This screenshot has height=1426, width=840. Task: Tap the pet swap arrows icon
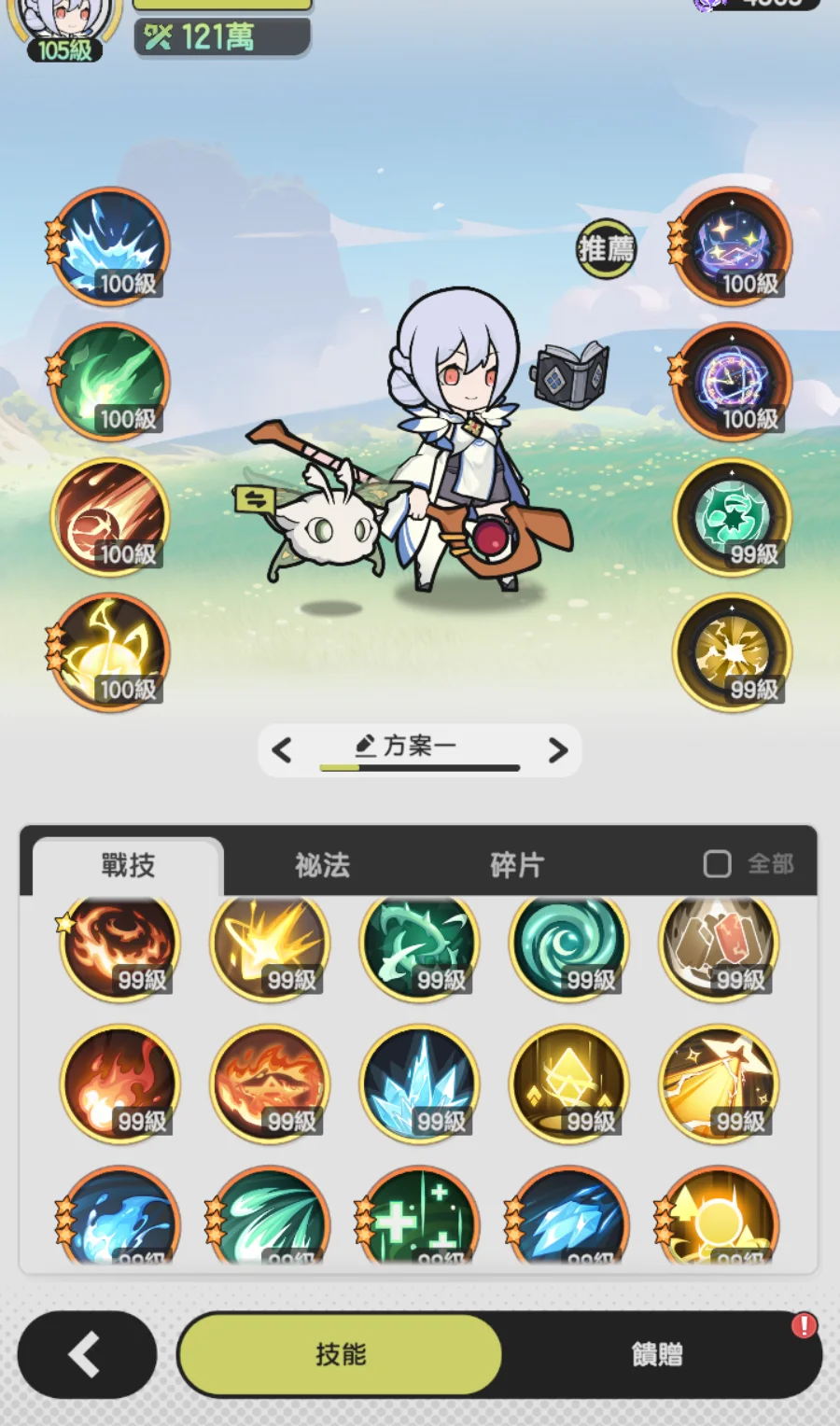tap(254, 500)
